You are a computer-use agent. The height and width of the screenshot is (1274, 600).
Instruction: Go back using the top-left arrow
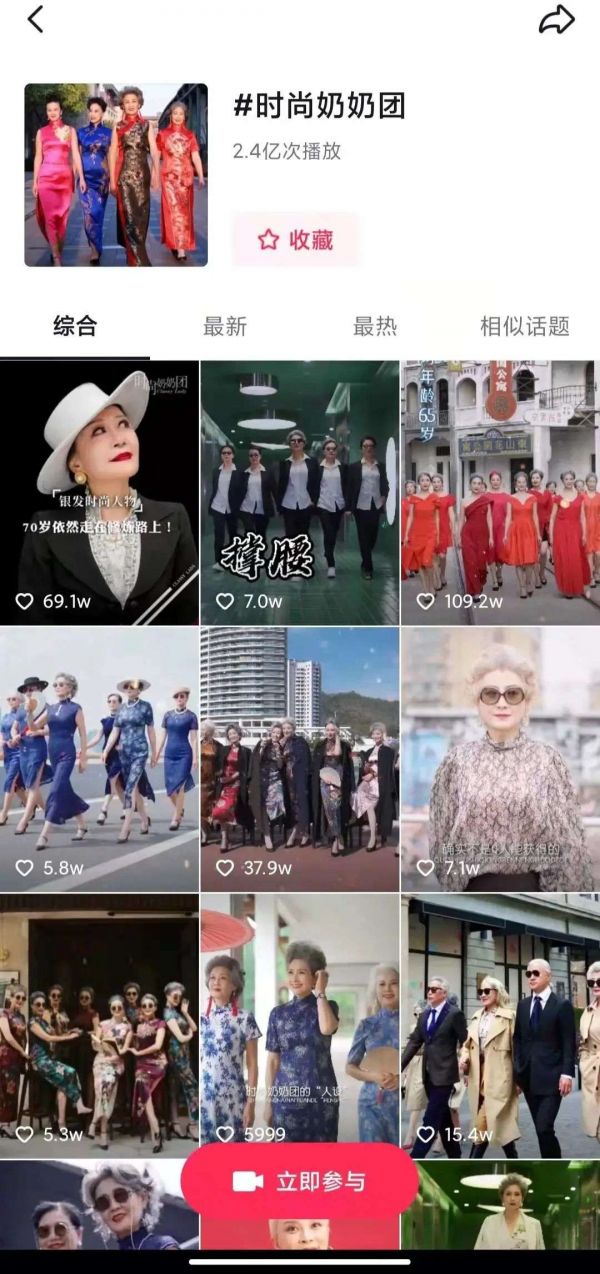tap(36, 19)
